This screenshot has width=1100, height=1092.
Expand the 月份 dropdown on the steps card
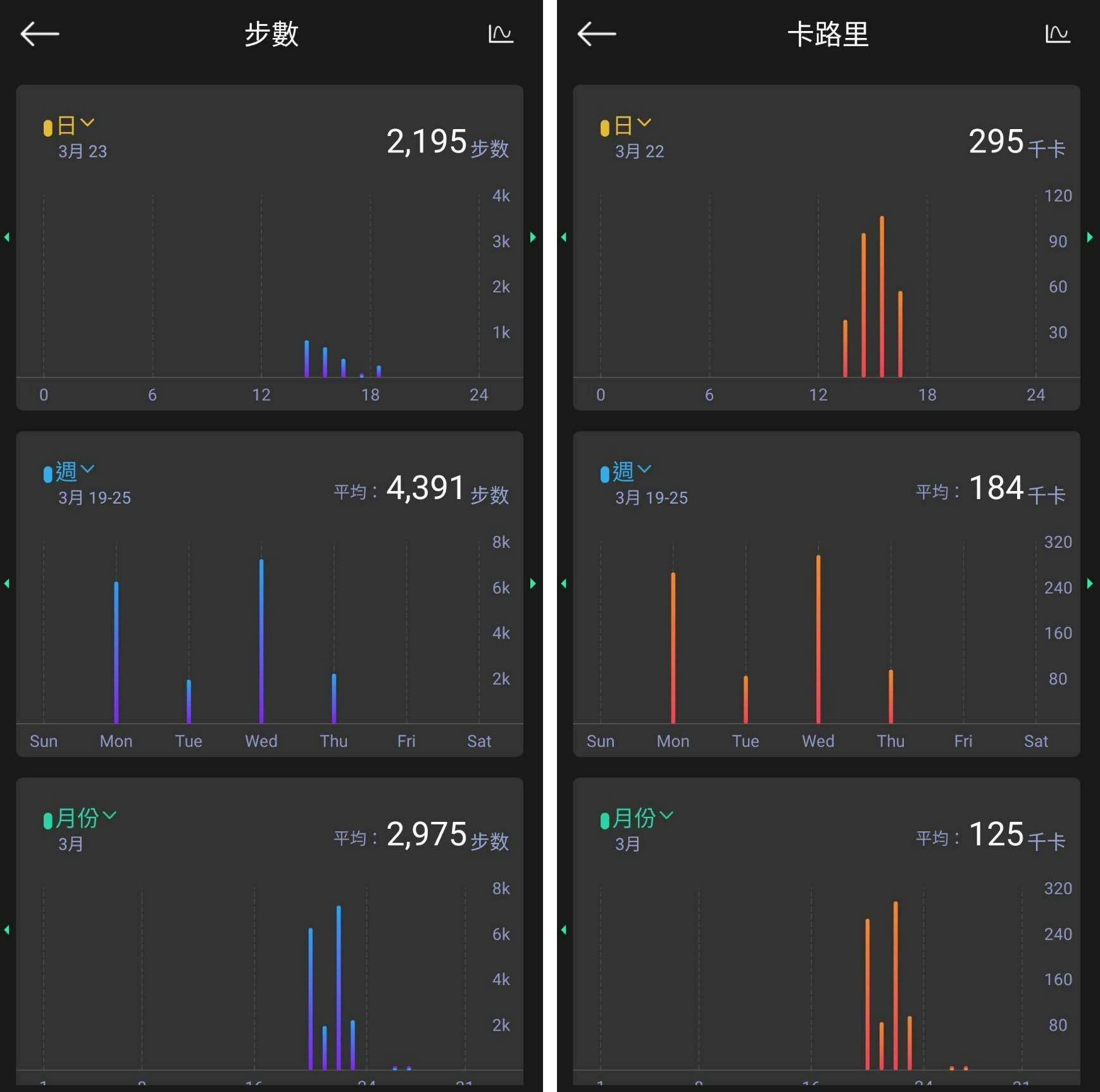point(85,817)
